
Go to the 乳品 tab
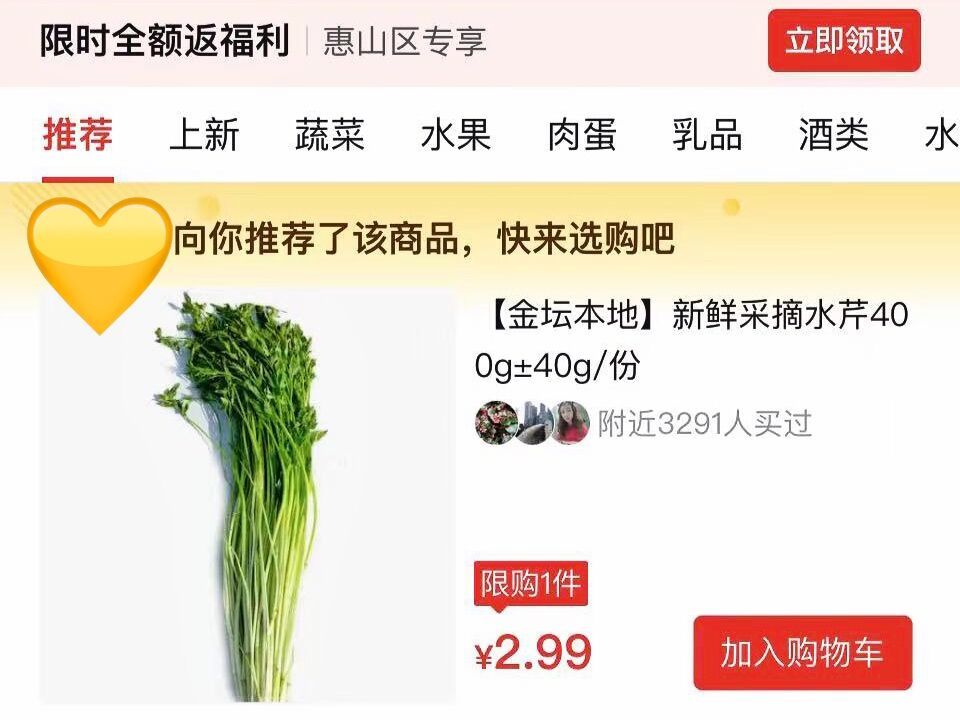pos(708,135)
